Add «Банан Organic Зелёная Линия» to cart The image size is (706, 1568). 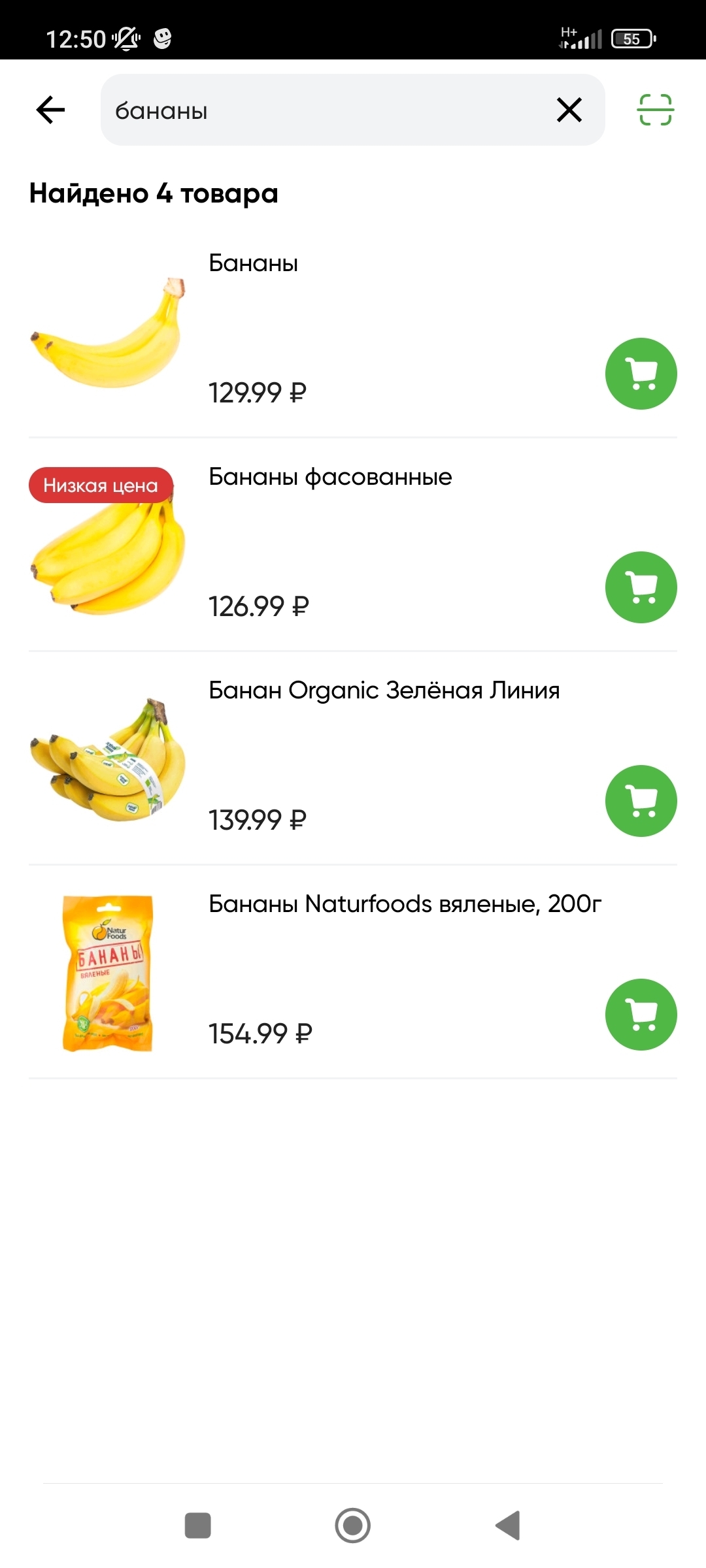[x=641, y=801]
